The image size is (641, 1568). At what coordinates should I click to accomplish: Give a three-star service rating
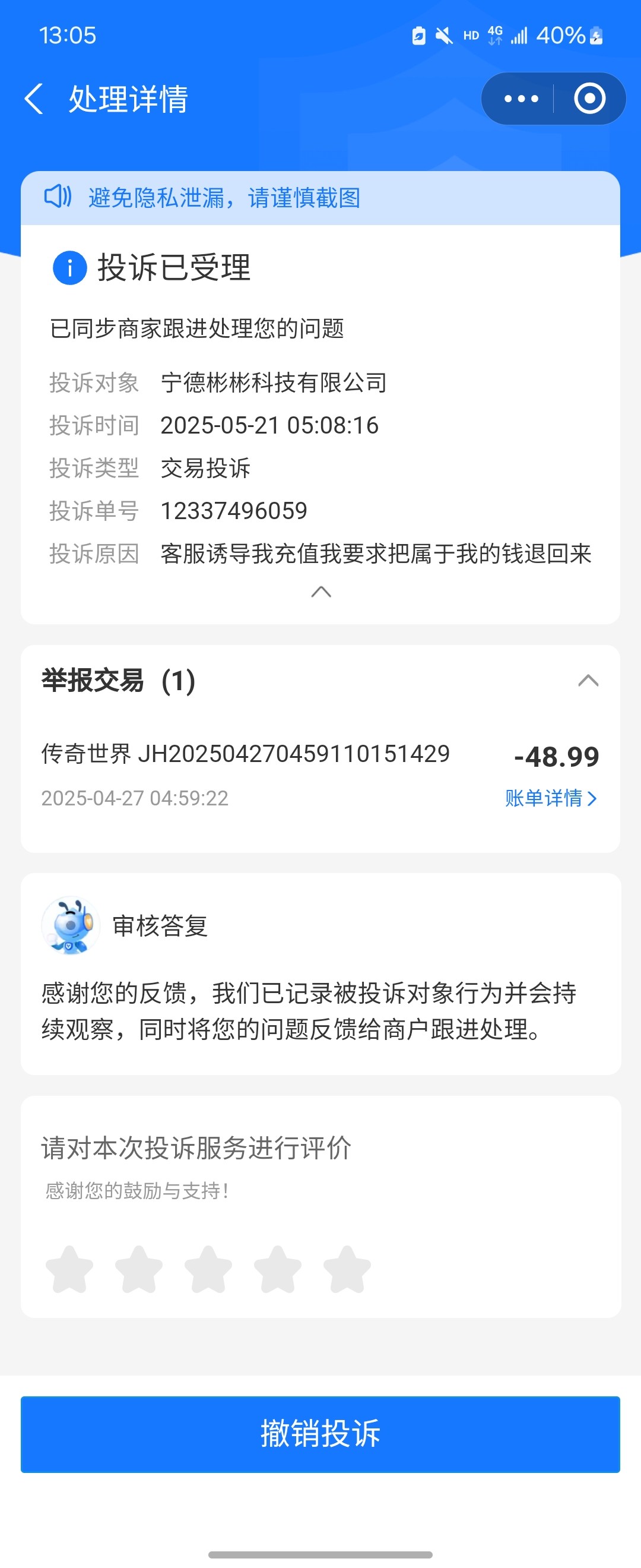pyautogui.click(x=208, y=1269)
